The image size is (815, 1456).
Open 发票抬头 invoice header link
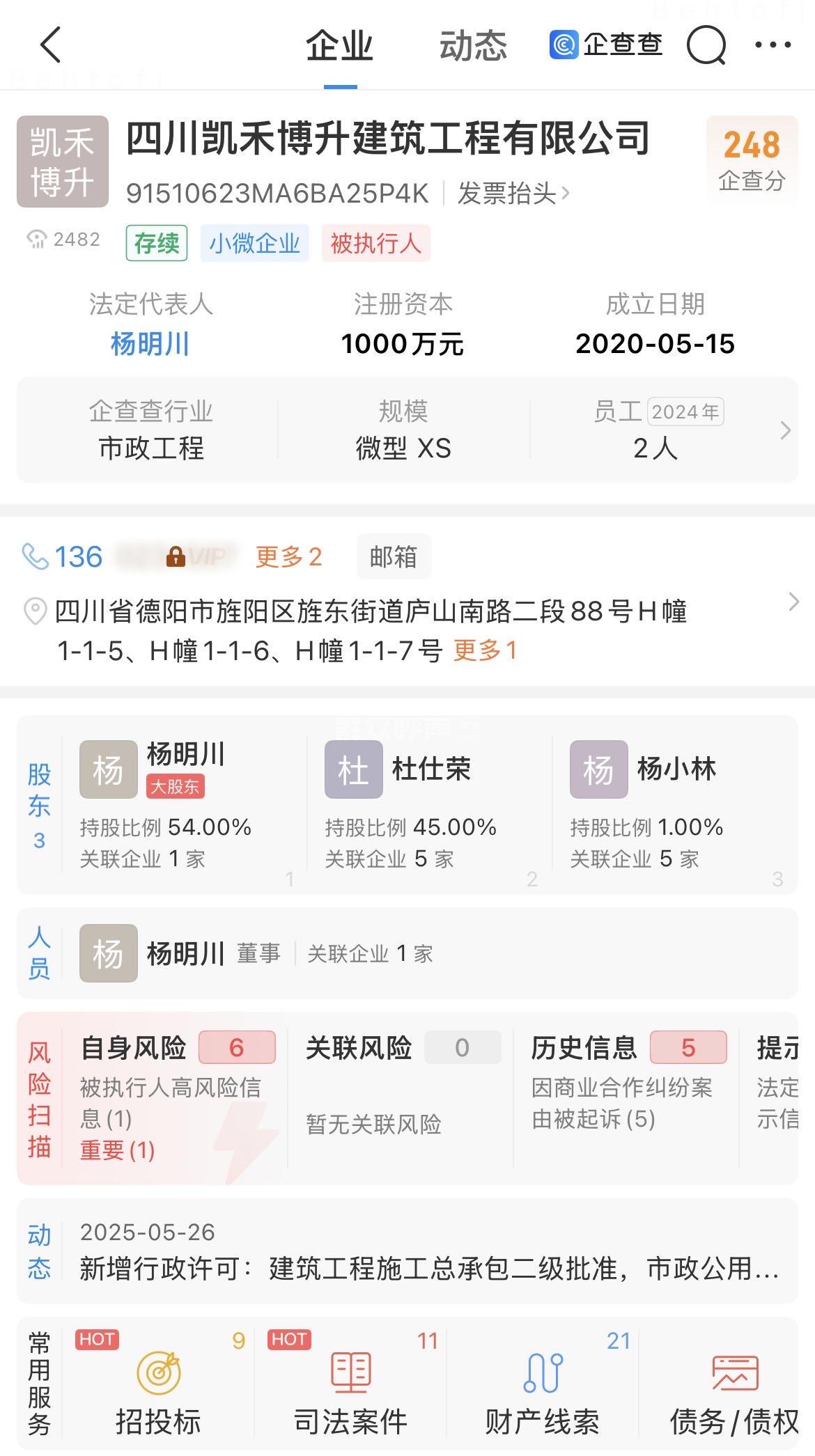(513, 194)
